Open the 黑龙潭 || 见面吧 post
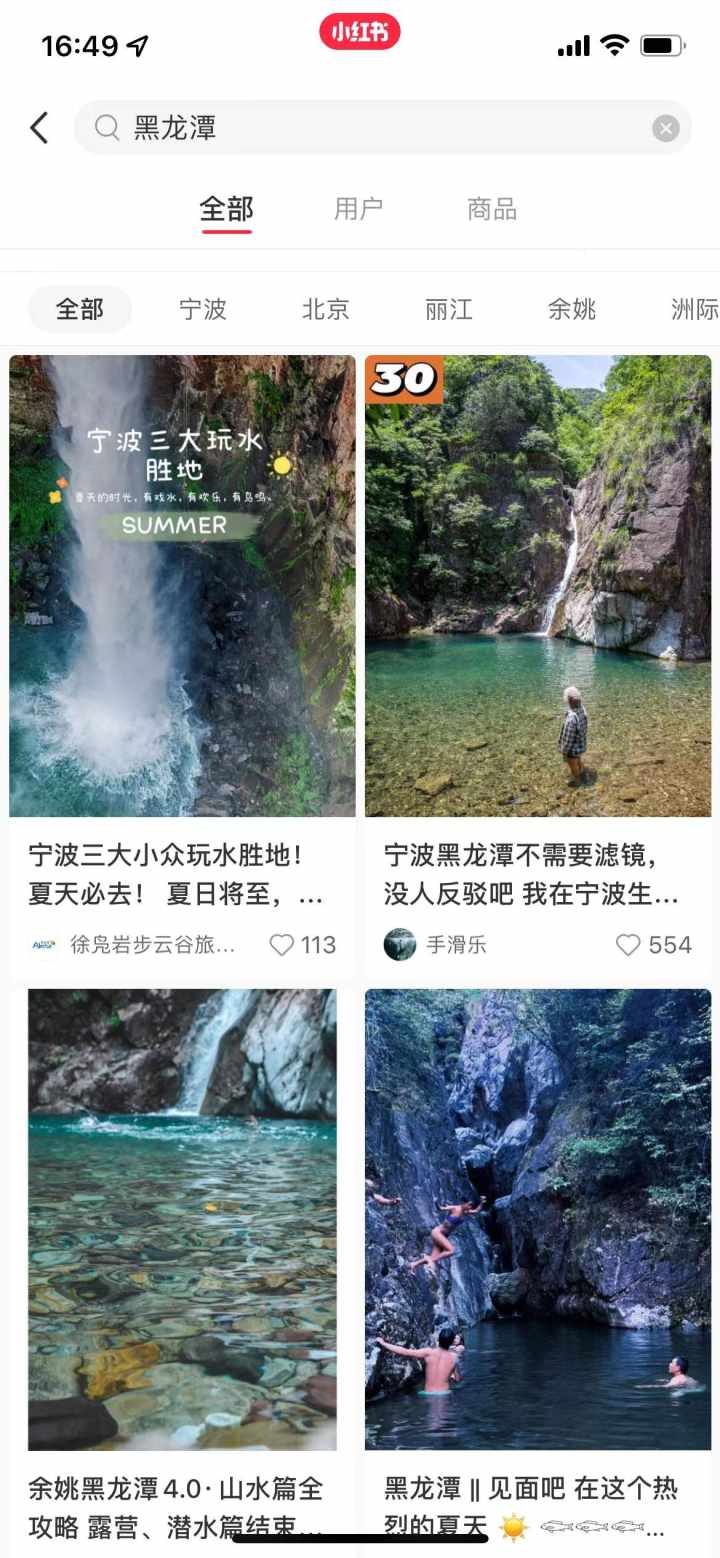Image resolution: width=720 pixels, height=1558 pixels. click(x=538, y=1220)
